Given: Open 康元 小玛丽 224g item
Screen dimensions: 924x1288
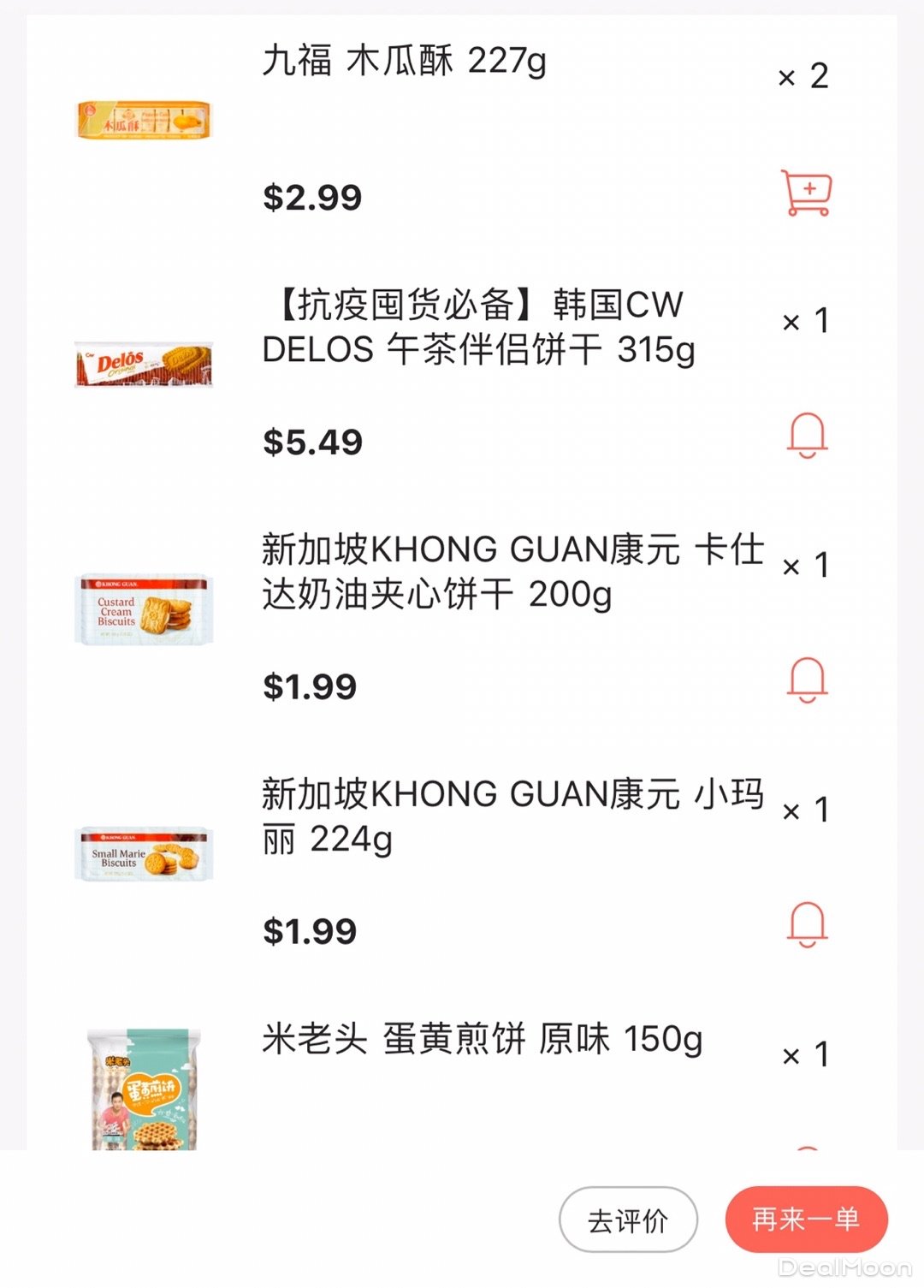Looking at the screenshot, I should pyautogui.click(x=512, y=816).
